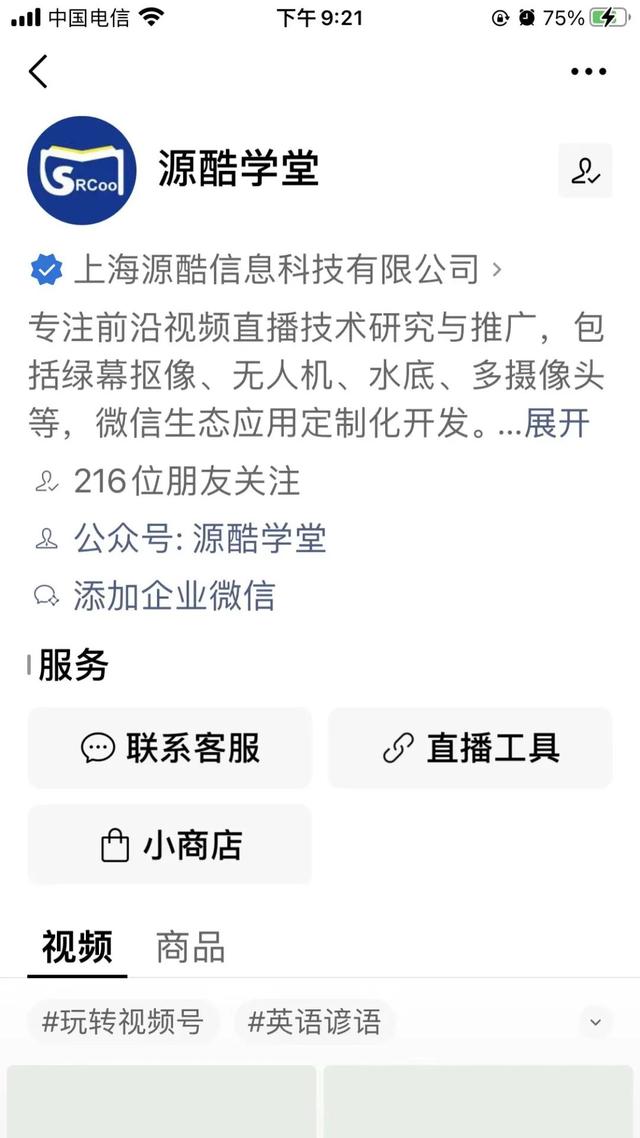This screenshot has width=640, height=1138.
Task: Expand the topic chips dropdown arrow
Action: [595, 1022]
